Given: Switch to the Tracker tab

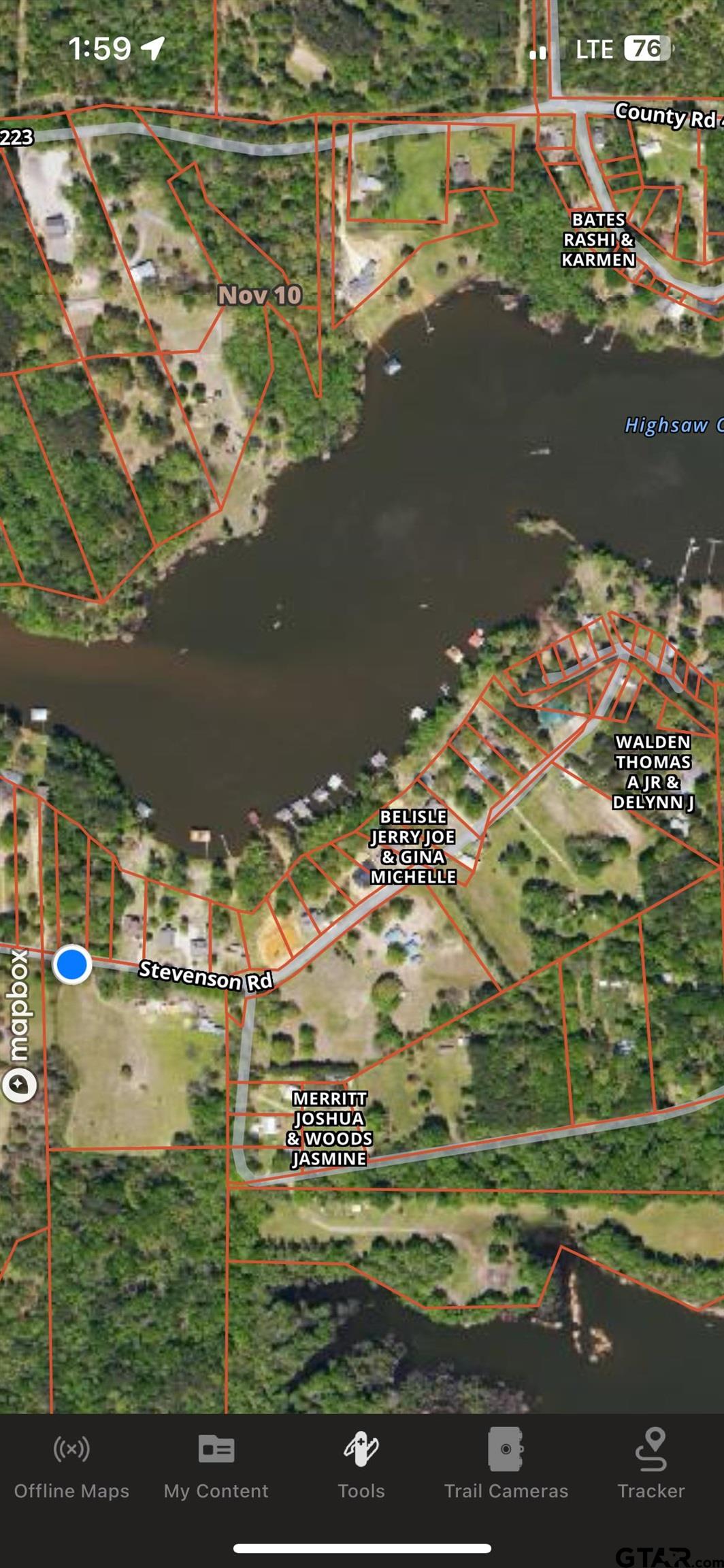Looking at the screenshot, I should (651, 1465).
